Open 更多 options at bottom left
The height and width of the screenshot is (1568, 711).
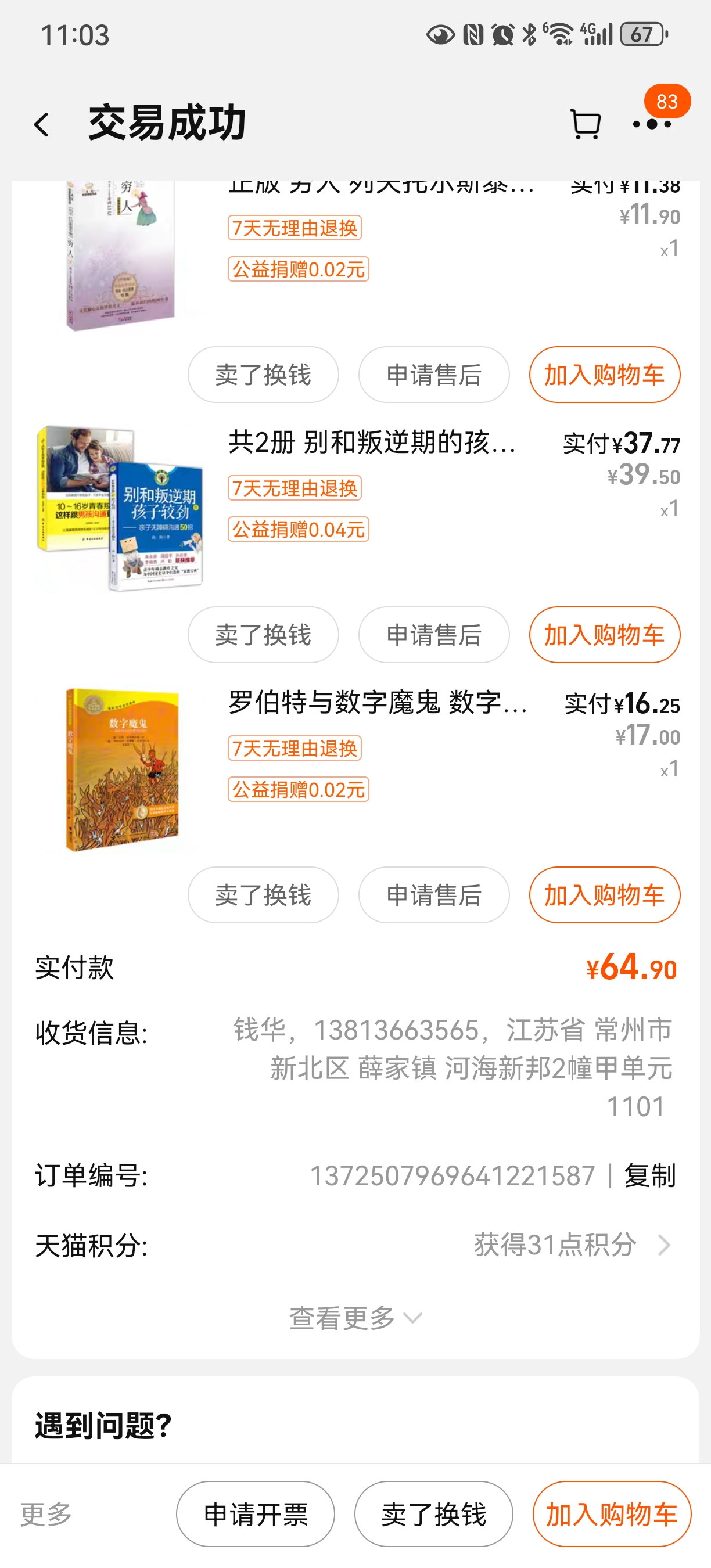pos(46,1514)
